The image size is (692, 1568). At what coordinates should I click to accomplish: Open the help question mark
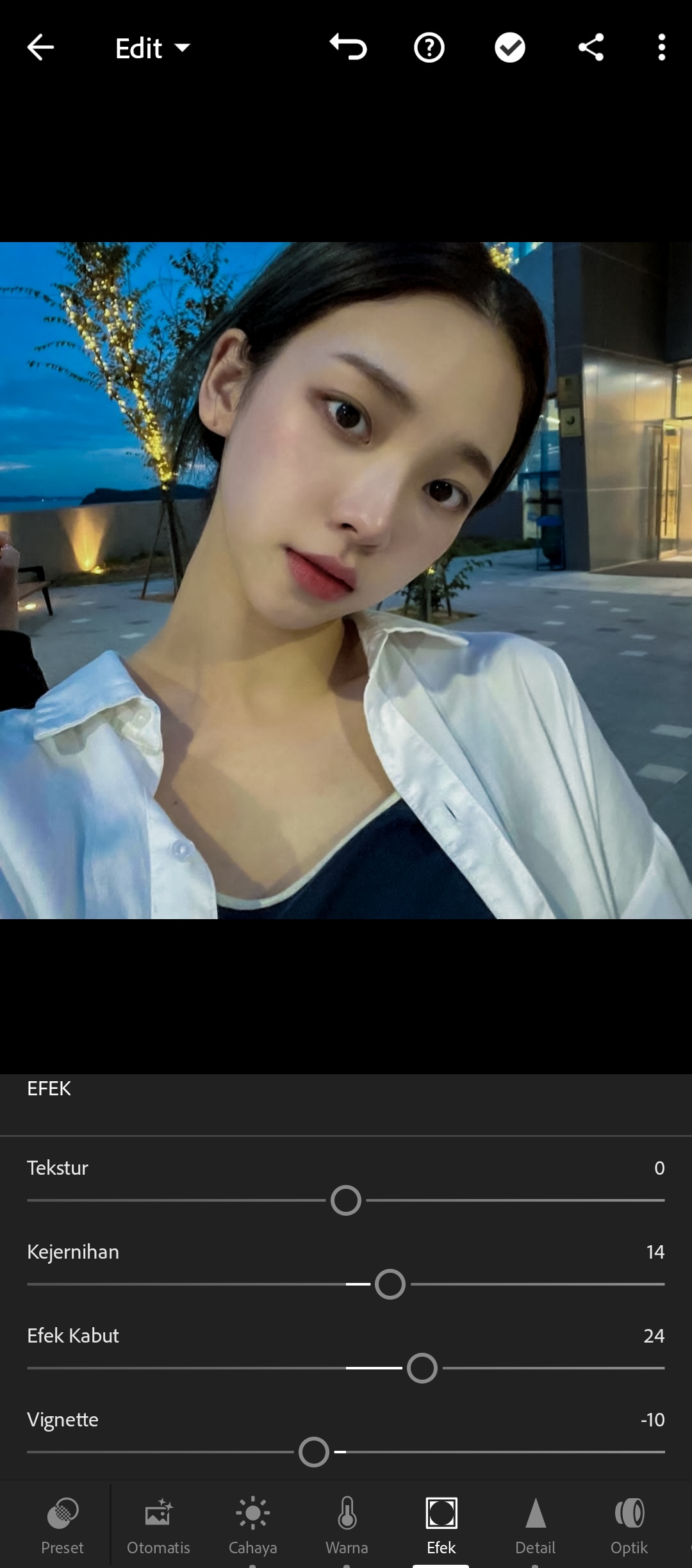(x=429, y=48)
